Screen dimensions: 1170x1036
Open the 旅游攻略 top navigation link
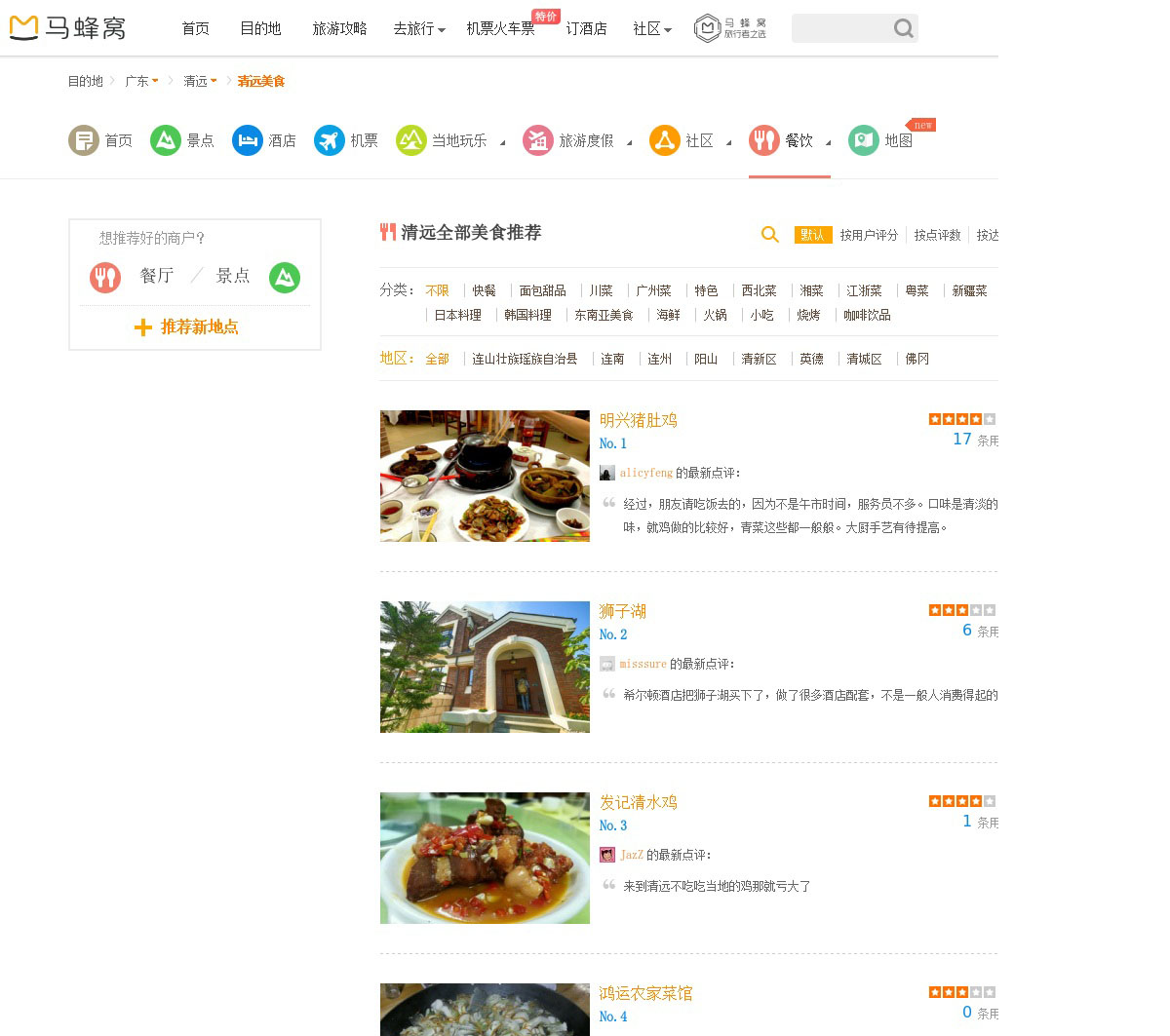339,29
